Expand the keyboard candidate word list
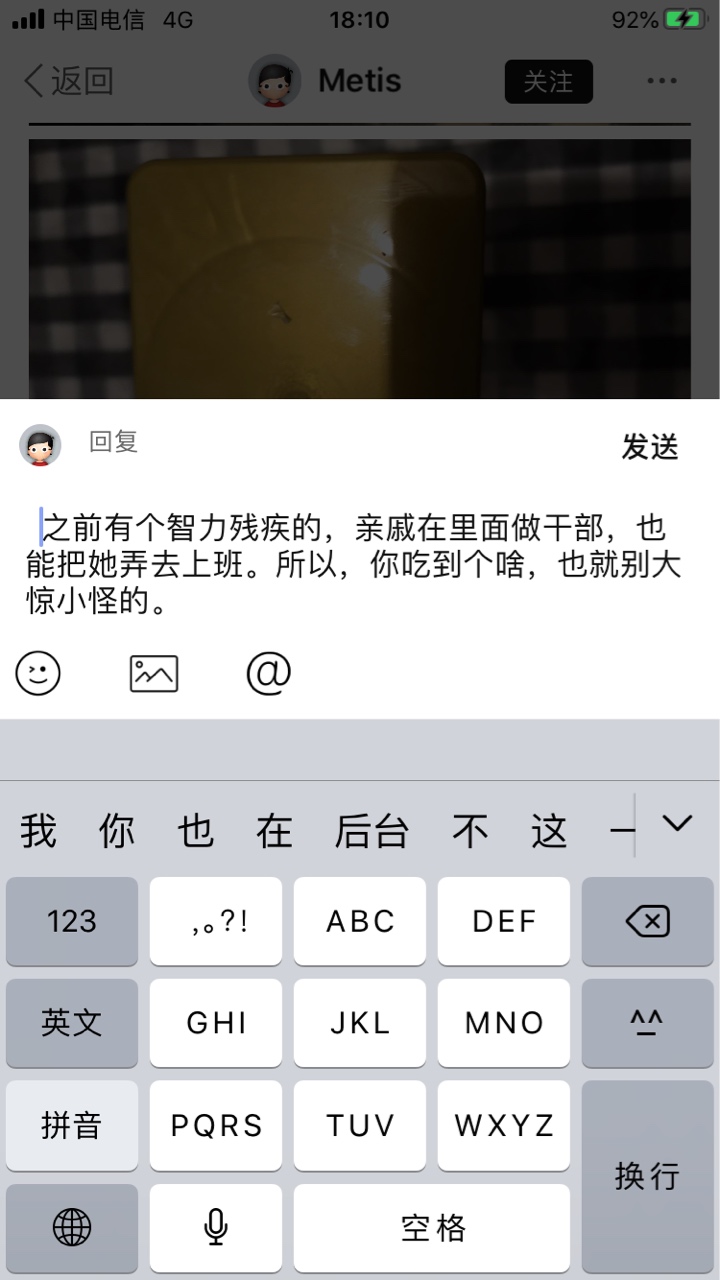 pos(678,824)
